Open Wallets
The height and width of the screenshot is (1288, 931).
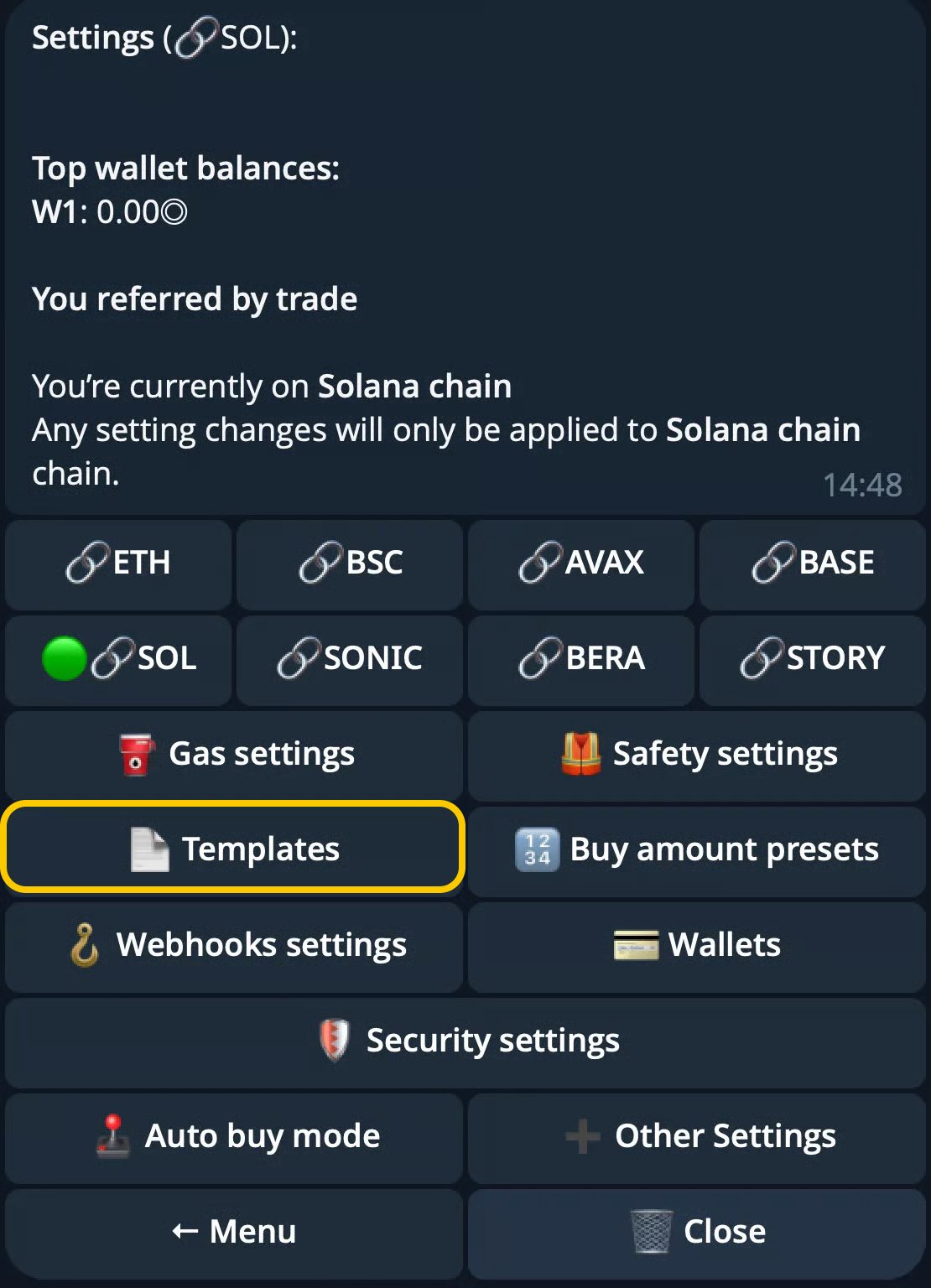click(697, 946)
